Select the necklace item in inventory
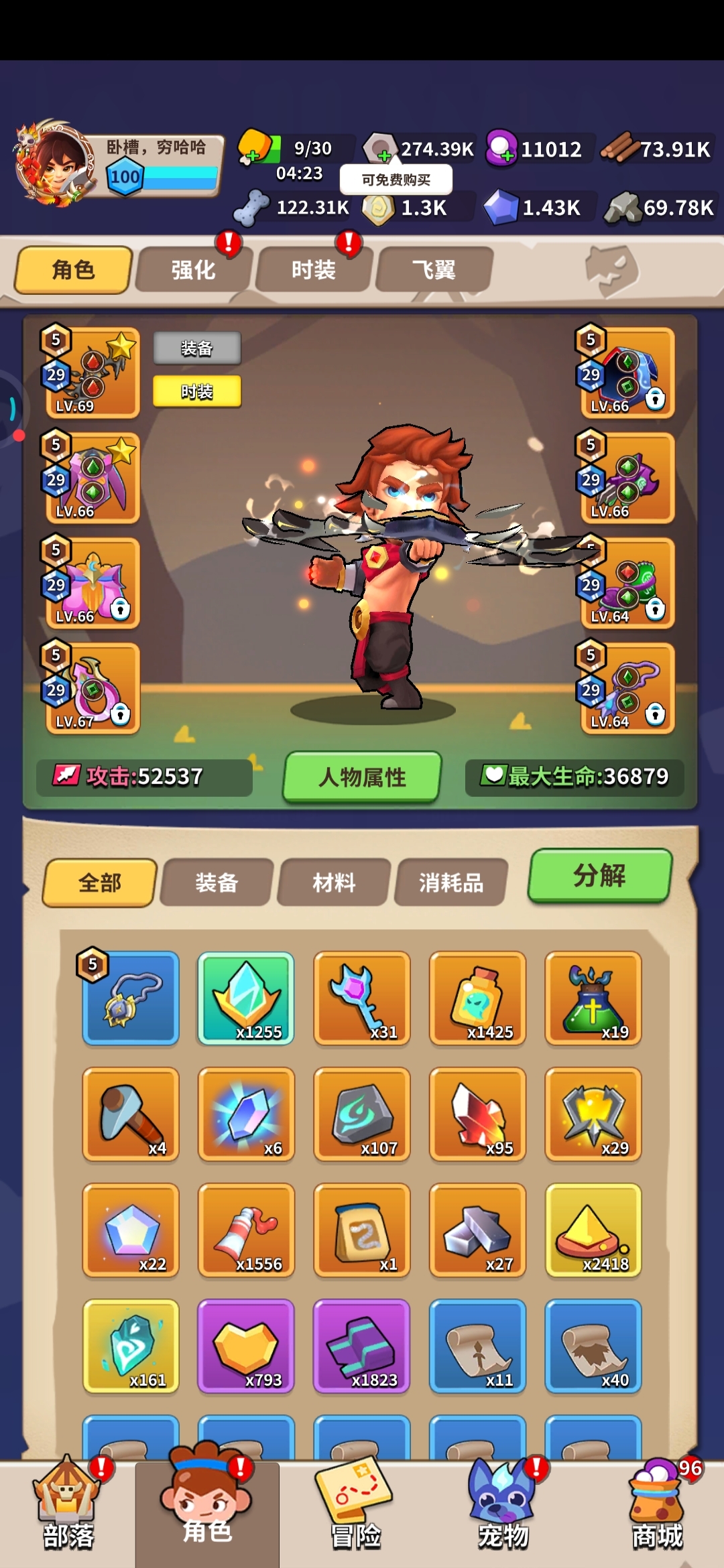The height and width of the screenshot is (1568, 724). 131,998
